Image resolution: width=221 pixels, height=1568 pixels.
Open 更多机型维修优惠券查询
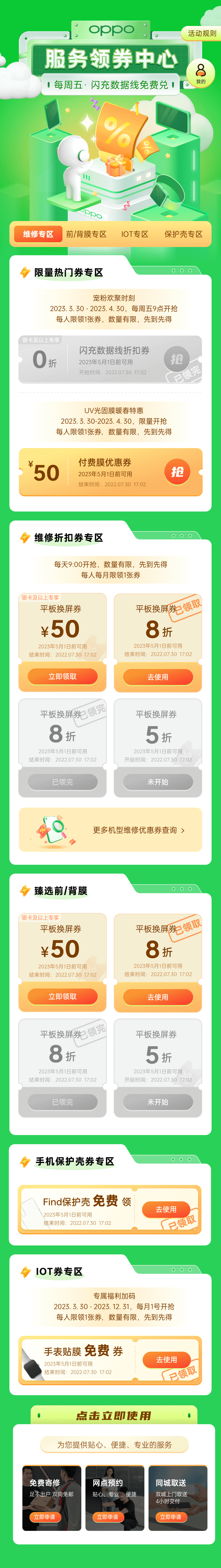pyautogui.click(x=138, y=830)
